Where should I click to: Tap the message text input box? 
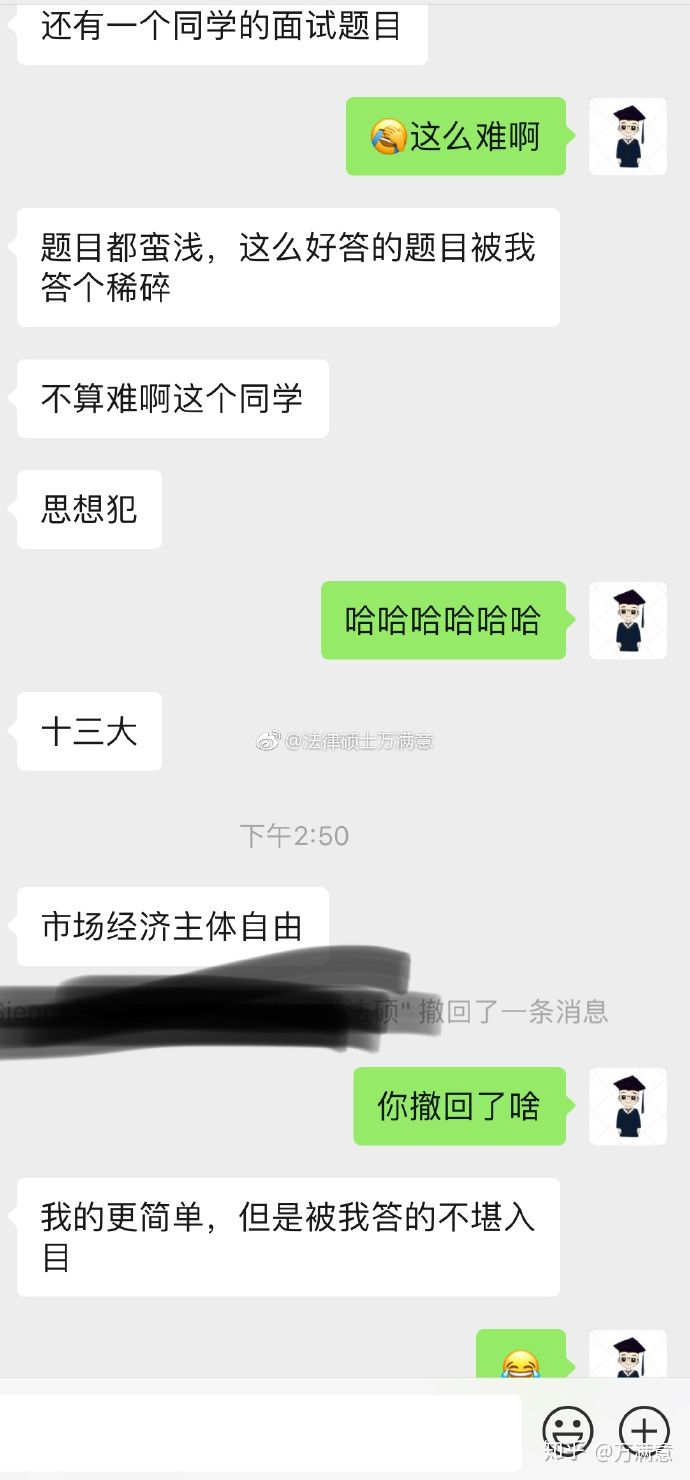260,1432
